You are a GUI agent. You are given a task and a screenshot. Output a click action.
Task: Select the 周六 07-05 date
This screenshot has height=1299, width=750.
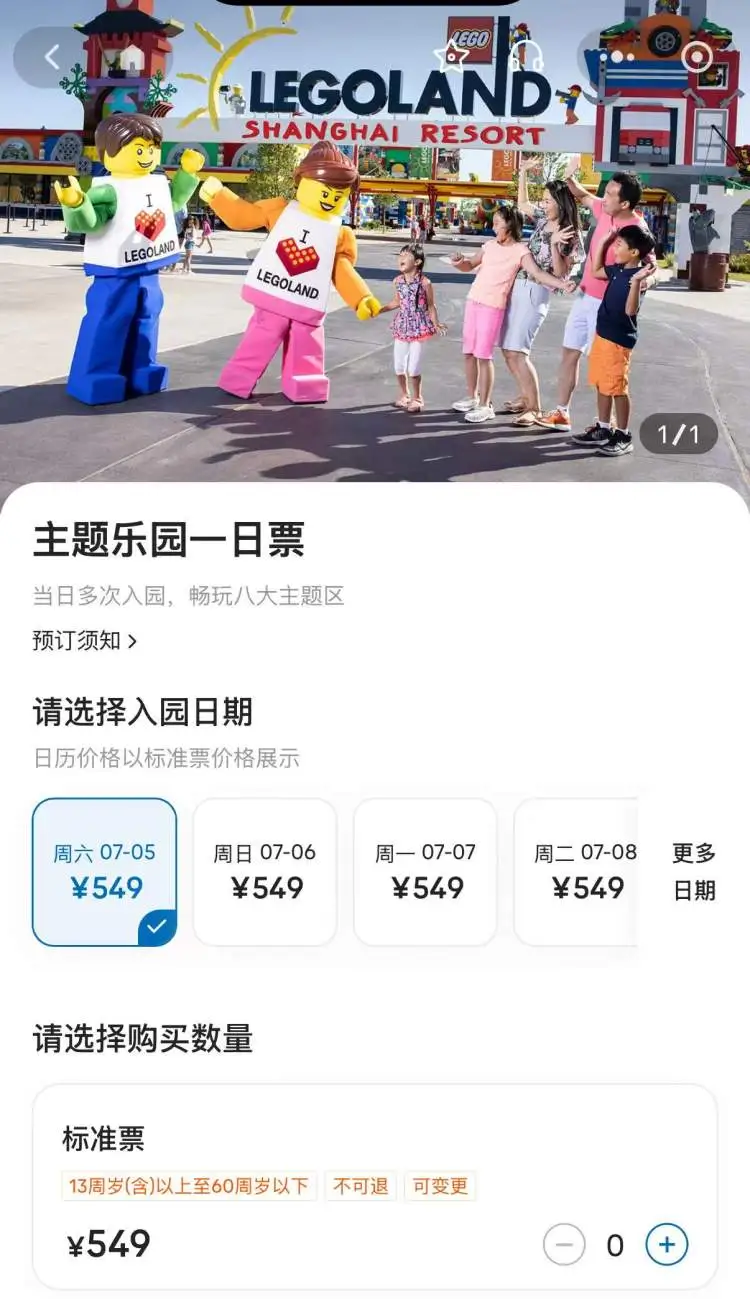[104, 872]
